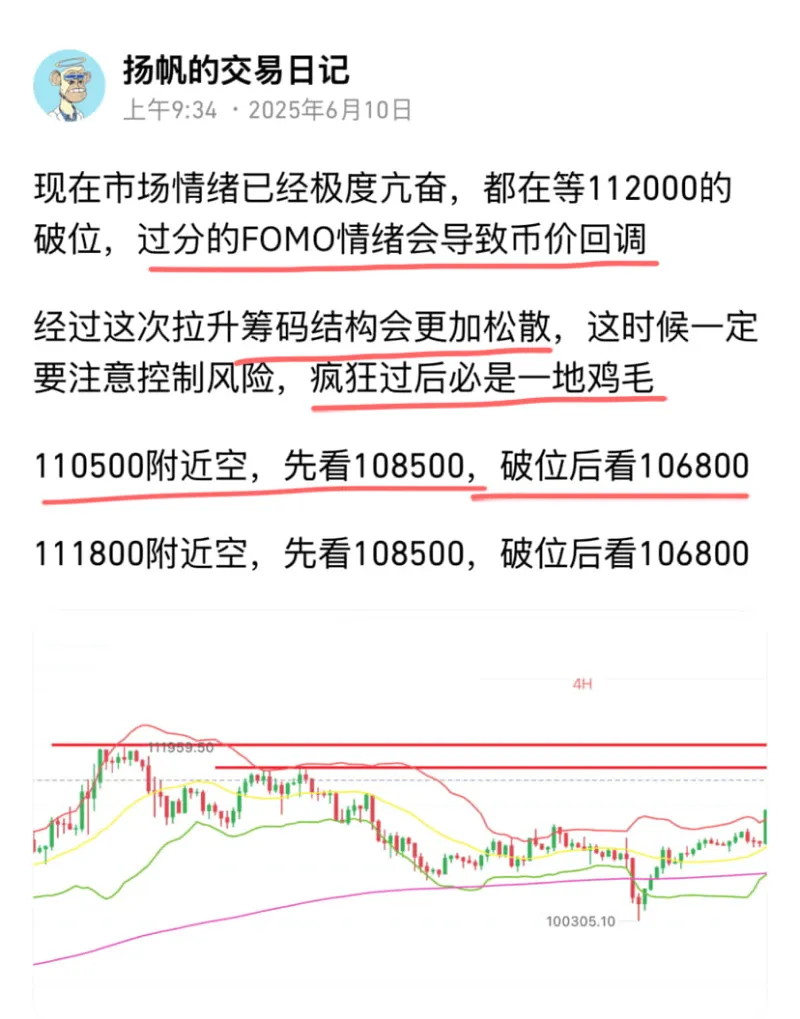Open the profile avatar of 扬帆的交易日记
Screen dimensions: 800x1019
pyautogui.click(x=68, y=84)
